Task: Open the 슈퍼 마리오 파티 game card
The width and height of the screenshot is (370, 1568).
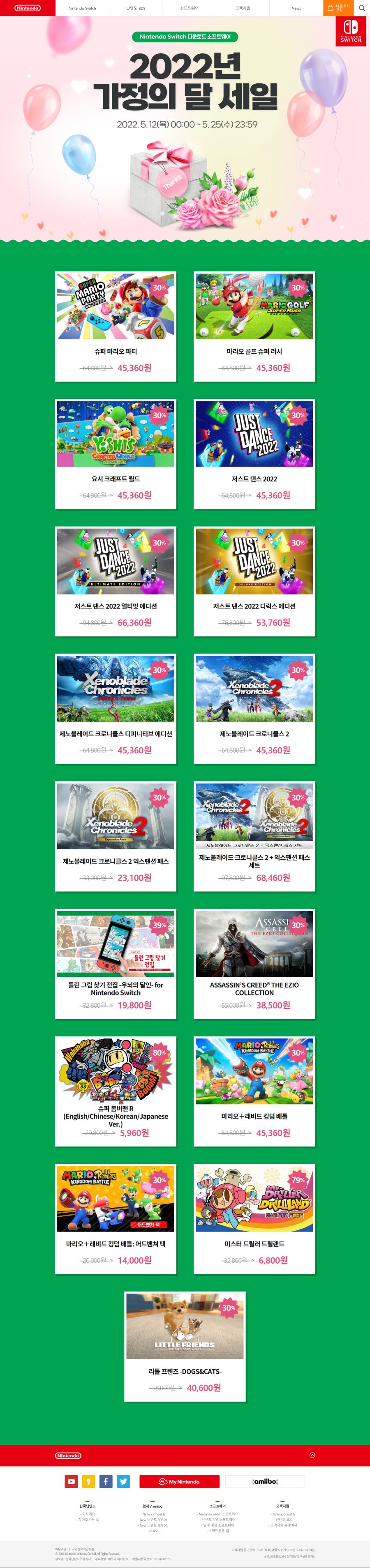Action: tap(116, 326)
